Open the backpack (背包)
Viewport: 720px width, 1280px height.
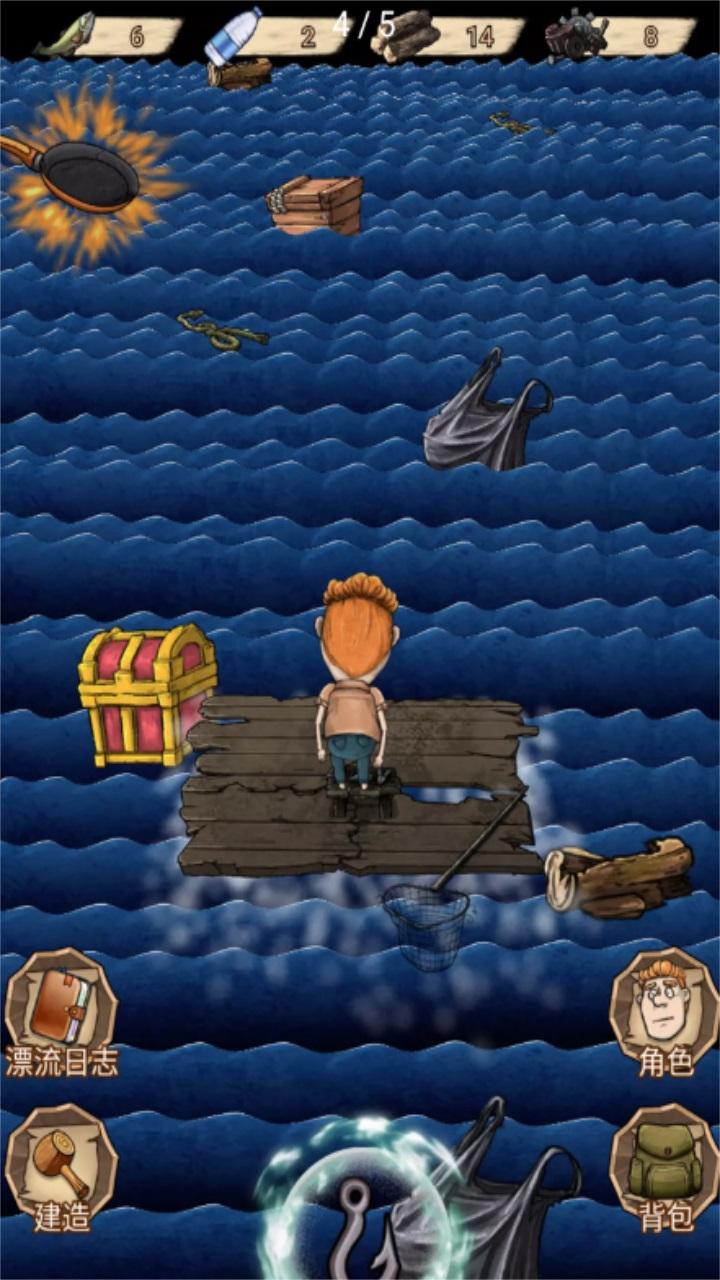pos(665,1165)
